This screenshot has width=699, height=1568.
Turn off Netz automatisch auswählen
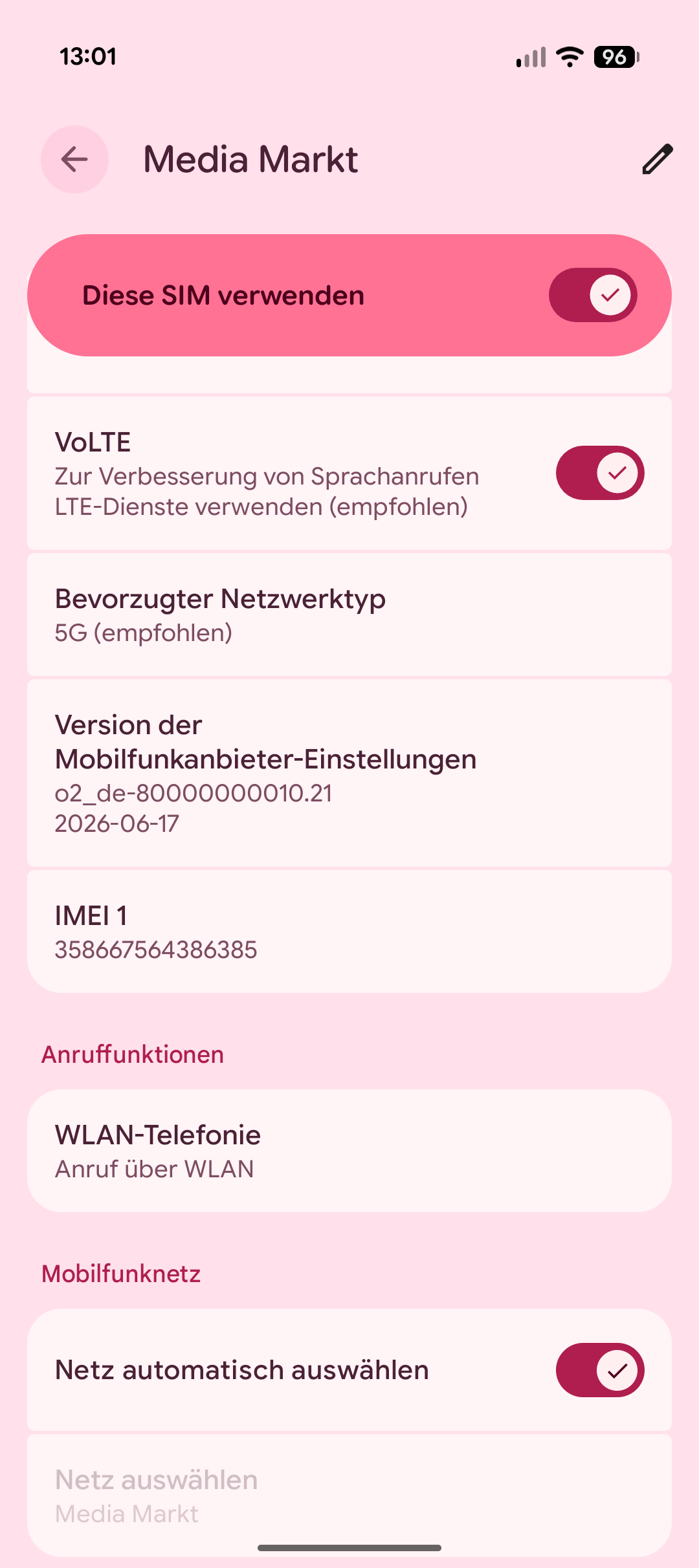[x=600, y=1370]
